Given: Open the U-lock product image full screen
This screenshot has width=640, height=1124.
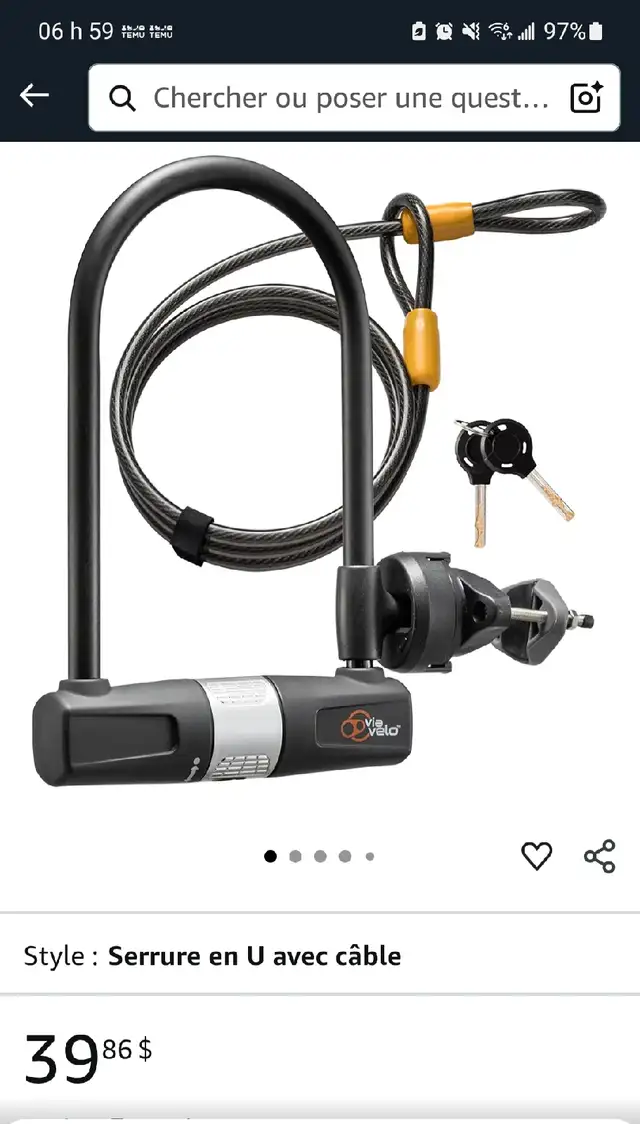Looking at the screenshot, I should [x=320, y=480].
